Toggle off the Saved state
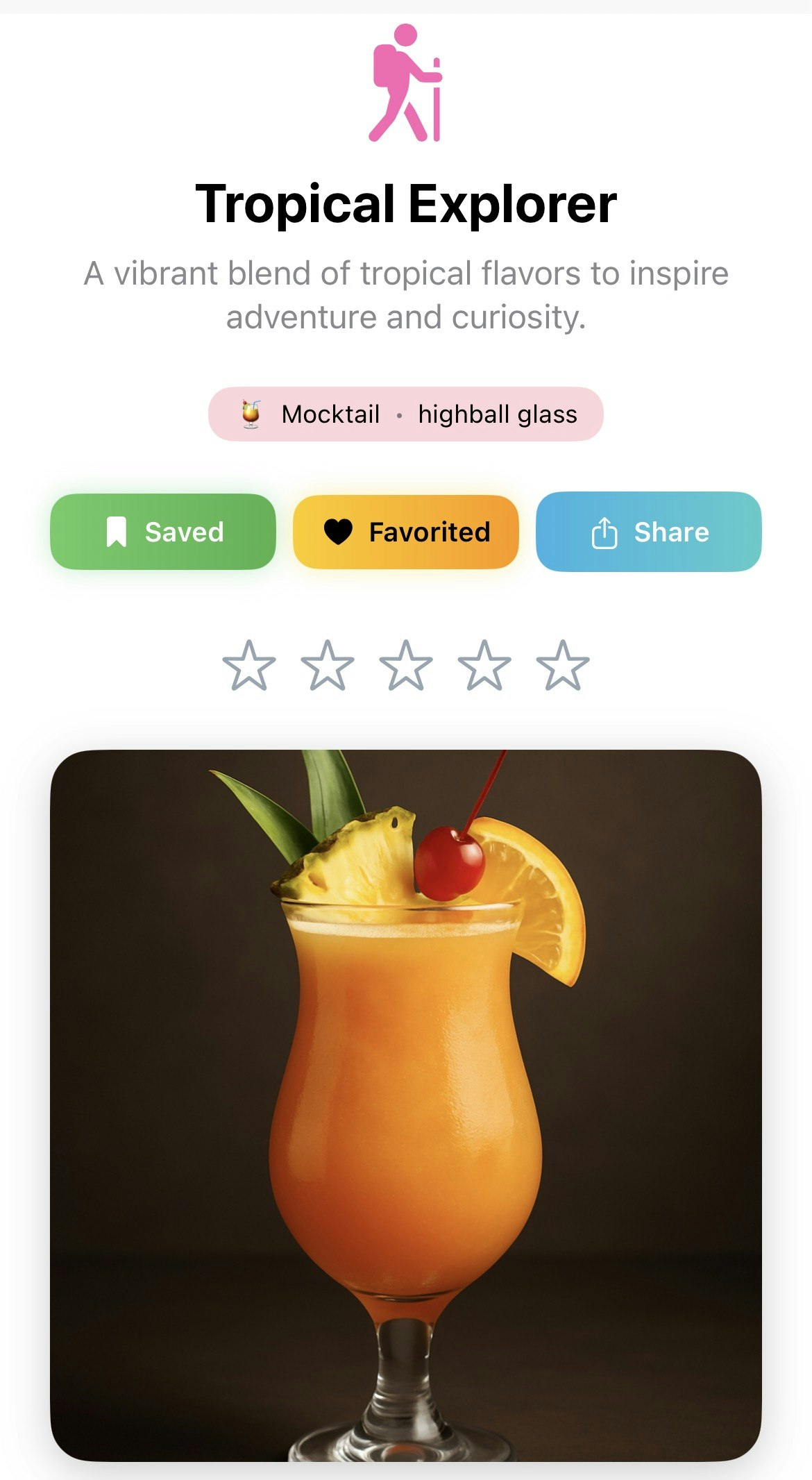This screenshot has height=1480, width=812. click(x=164, y=532)
